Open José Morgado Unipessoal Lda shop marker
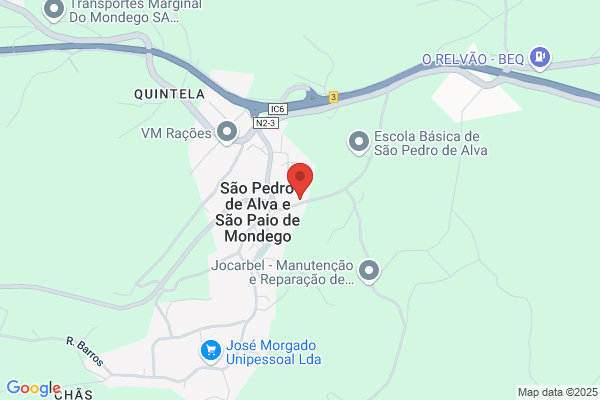 coord(211,351)
